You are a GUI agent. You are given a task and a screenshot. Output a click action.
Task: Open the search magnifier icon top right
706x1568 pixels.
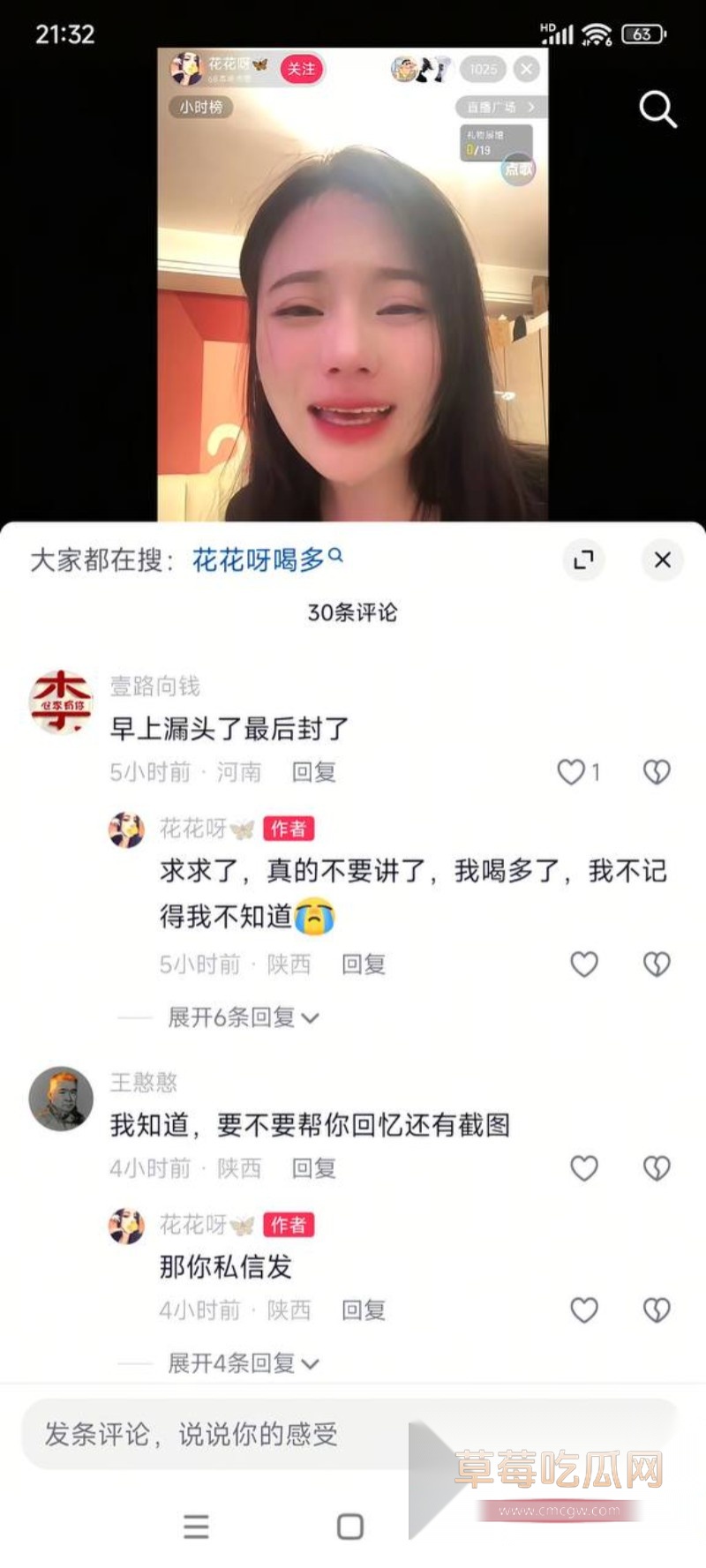coord(657,109)
